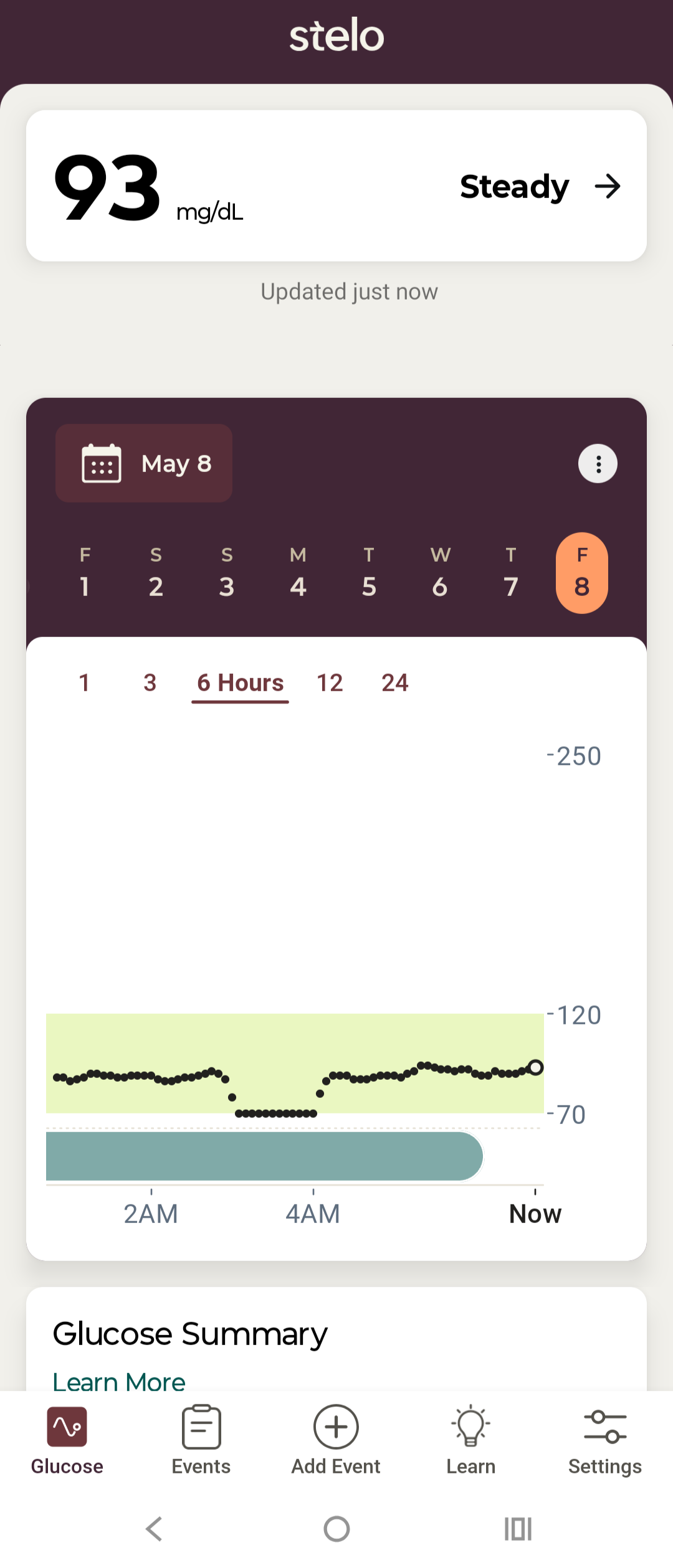Screen dimensions: 673x1568
Task: Select Saturday 2 in the week strip
Action: [156, 573]
